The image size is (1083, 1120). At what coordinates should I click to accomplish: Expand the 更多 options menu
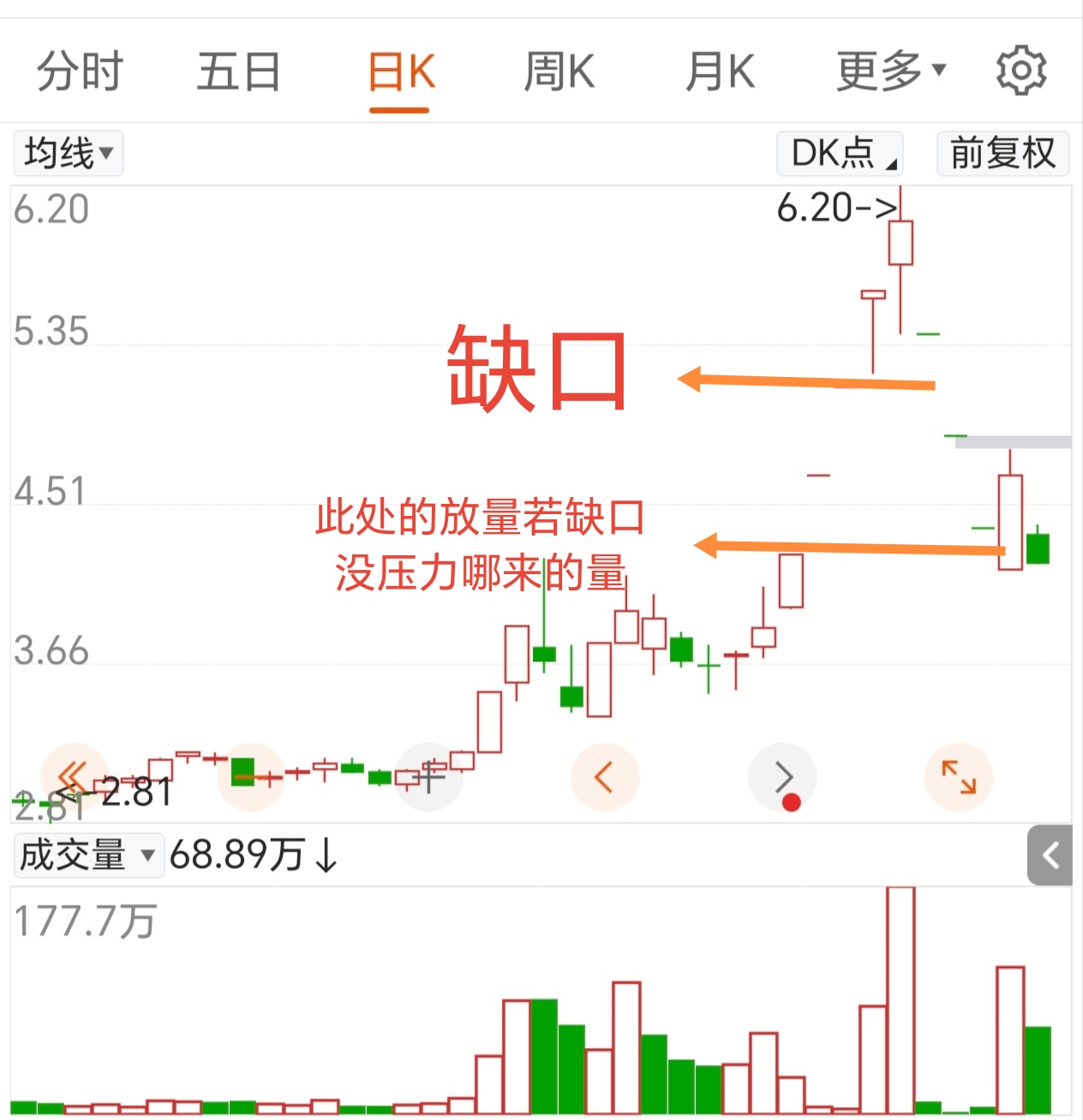pyautogui.click(x=888, y=70)
